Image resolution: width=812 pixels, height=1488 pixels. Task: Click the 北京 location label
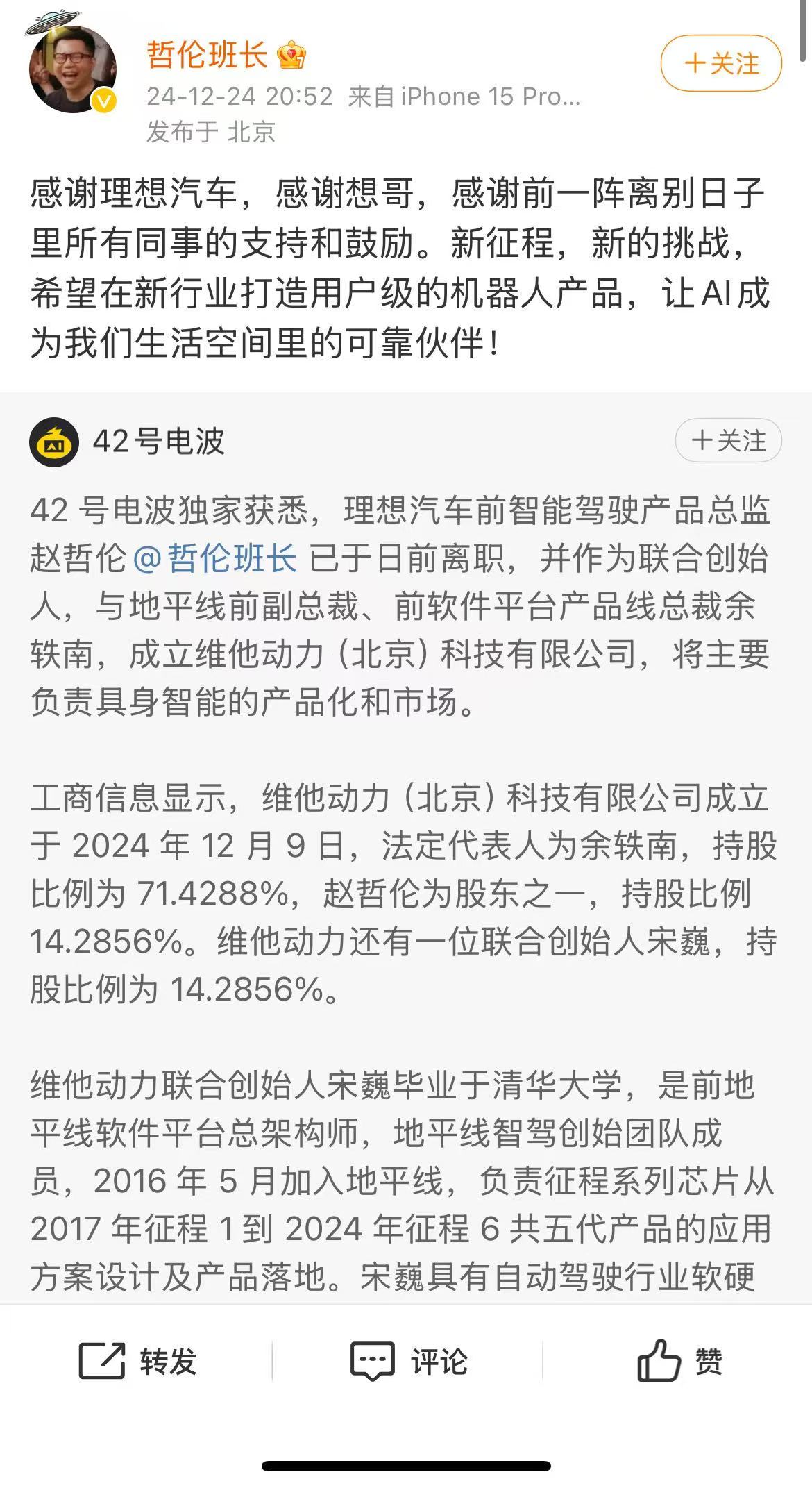point(253,133)
